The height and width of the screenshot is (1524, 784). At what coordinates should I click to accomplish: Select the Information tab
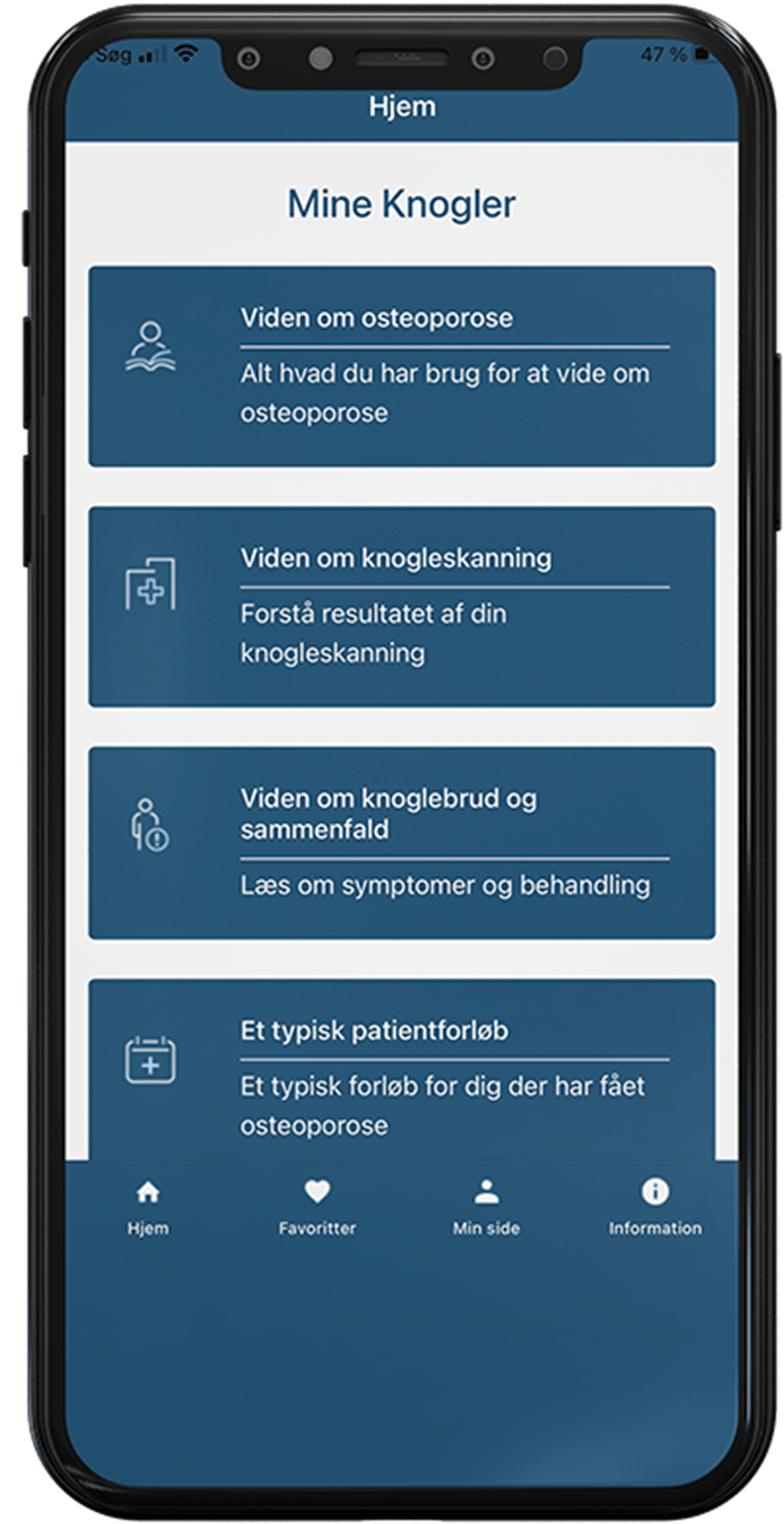click(x=654, y=1208)
